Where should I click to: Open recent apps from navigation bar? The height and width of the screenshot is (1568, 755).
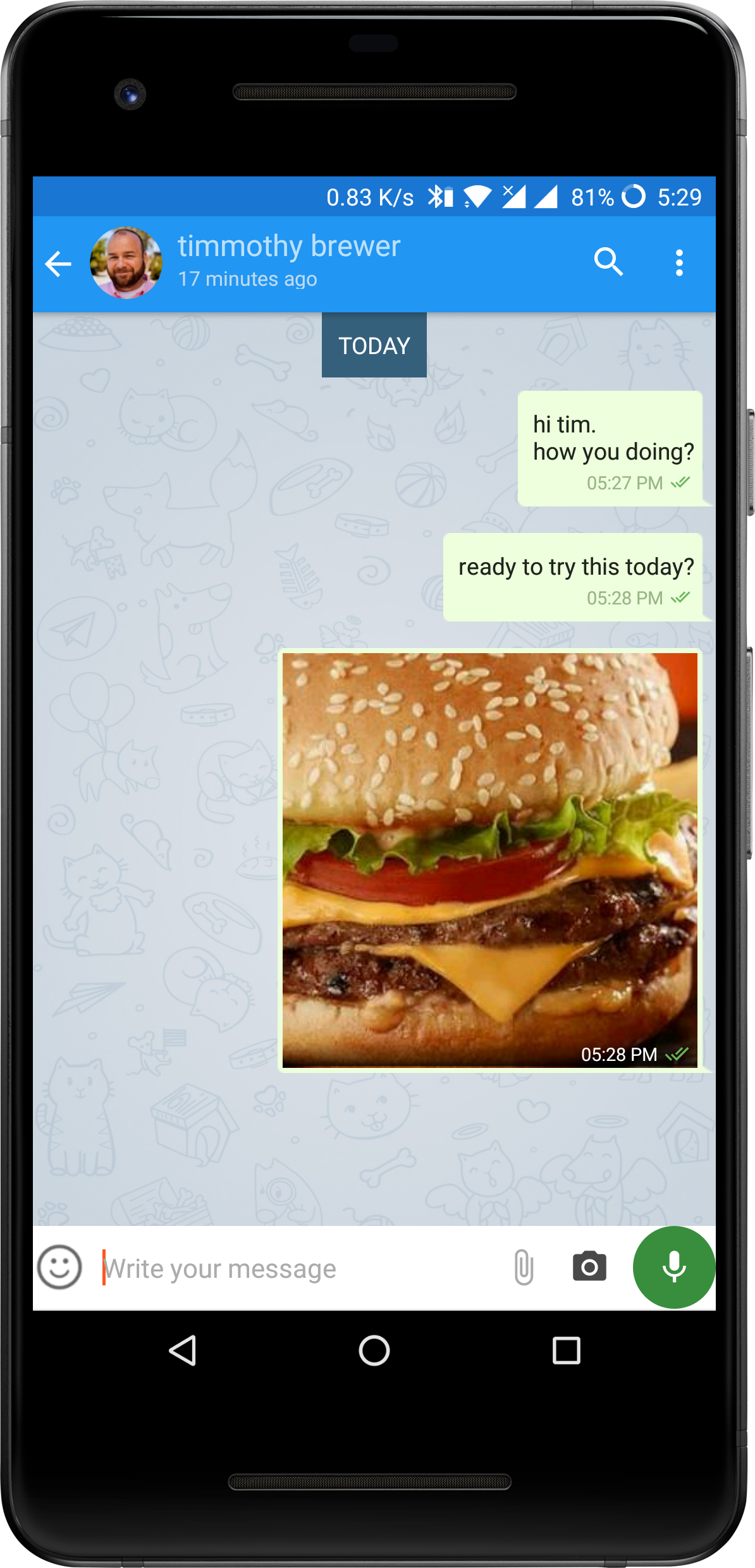[567, 1351]
